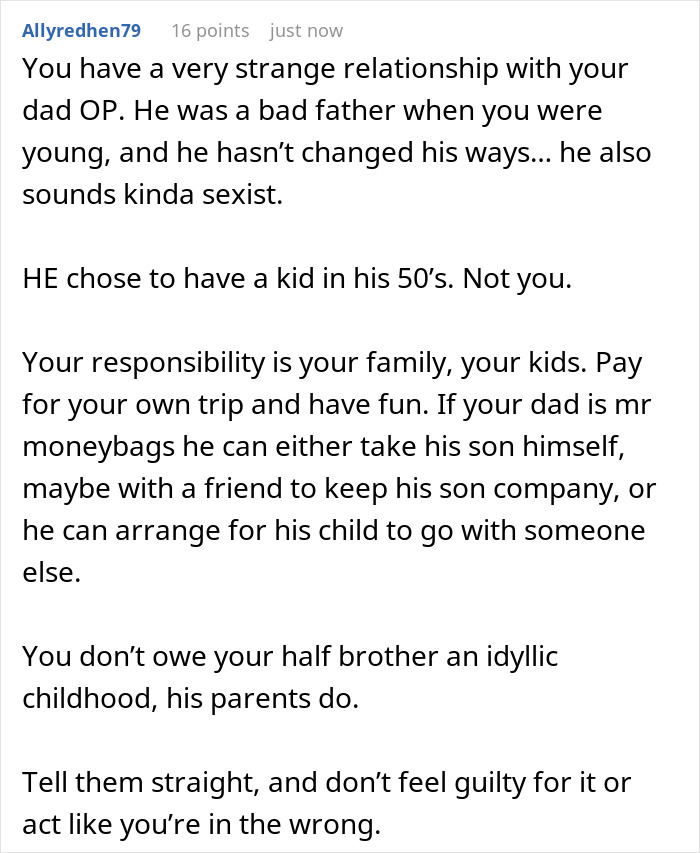
Task: Open Allyredhen79's user profile
Action: (81, 31)
